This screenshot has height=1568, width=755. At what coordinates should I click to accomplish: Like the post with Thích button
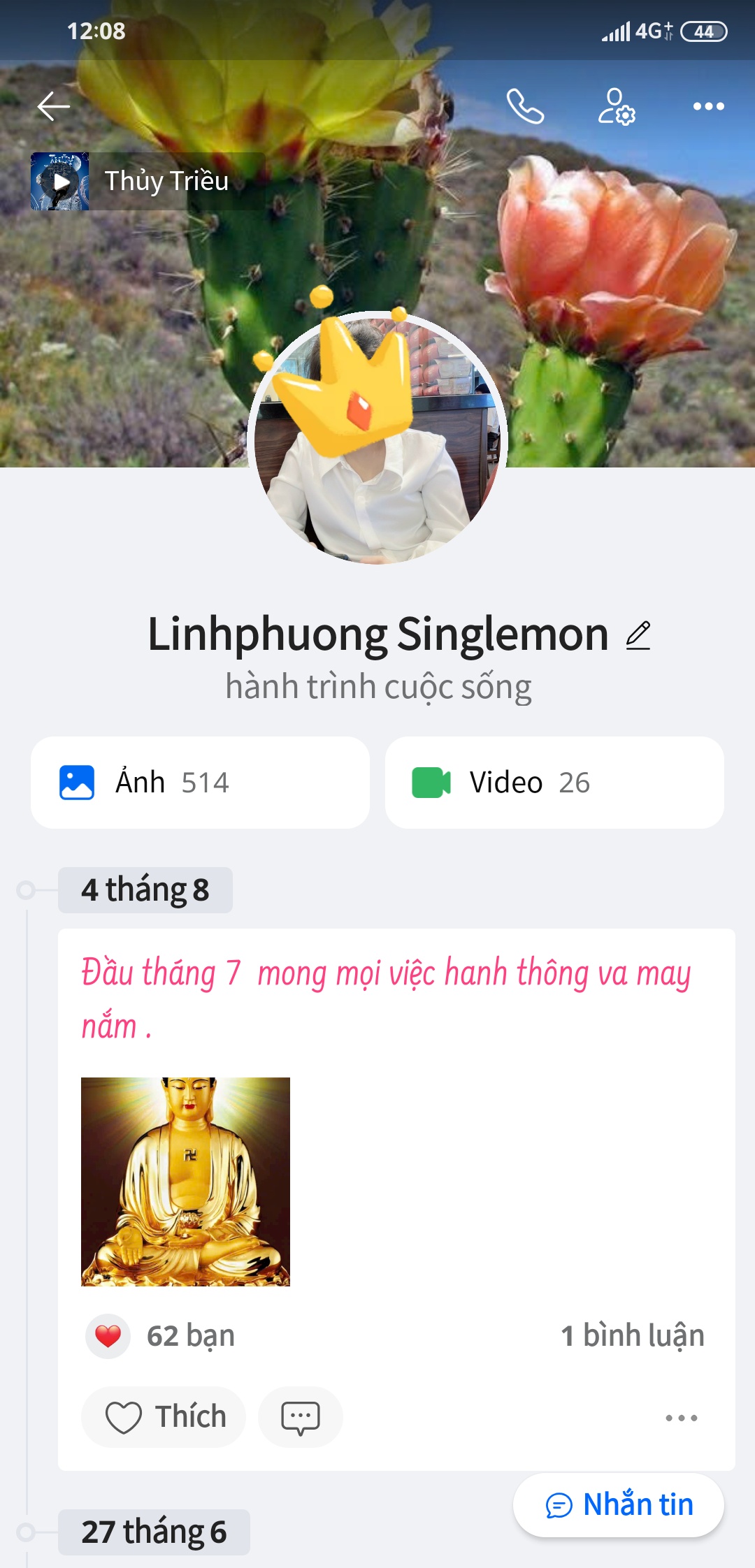(164, 1417)
